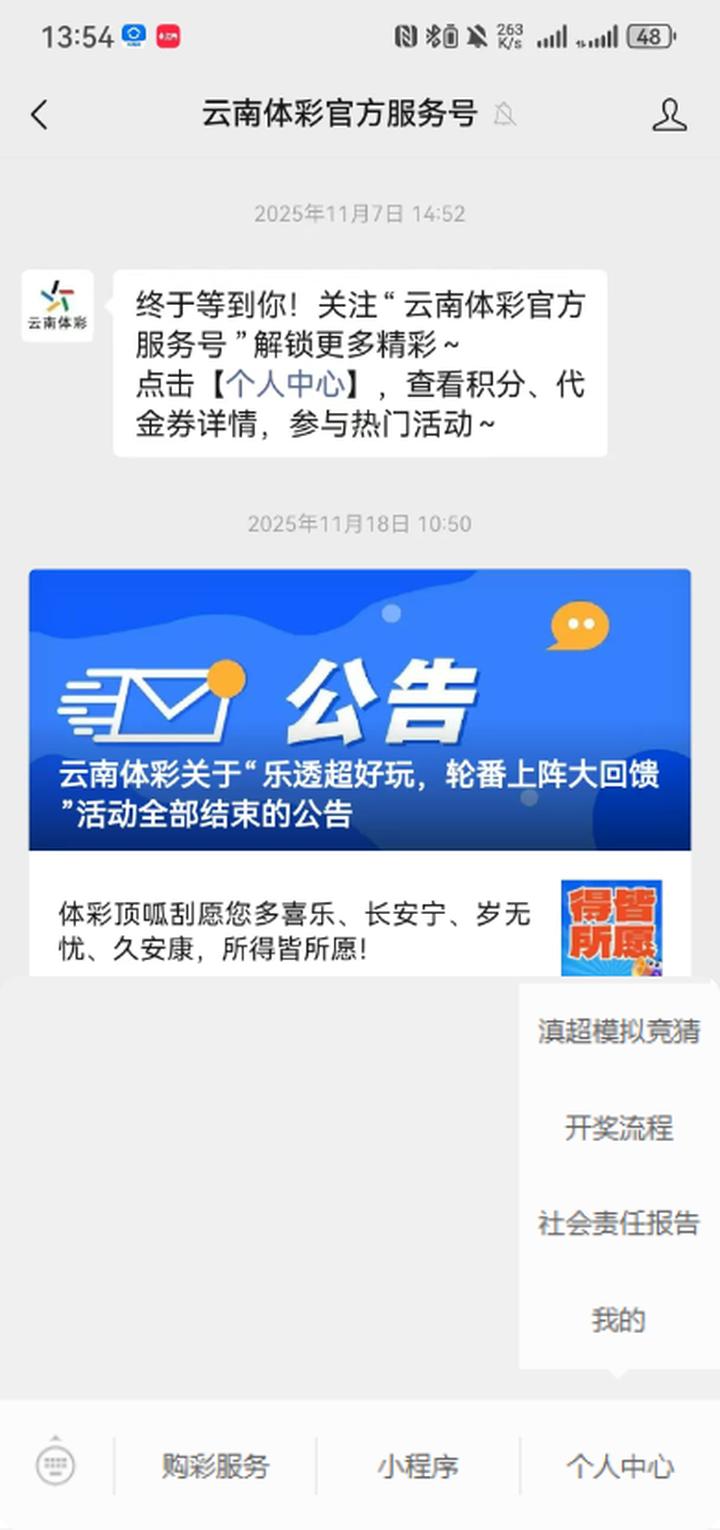720x1530 pixels.
Task: Choose 我的 in the popup menu
Action: coord(618,1320)
